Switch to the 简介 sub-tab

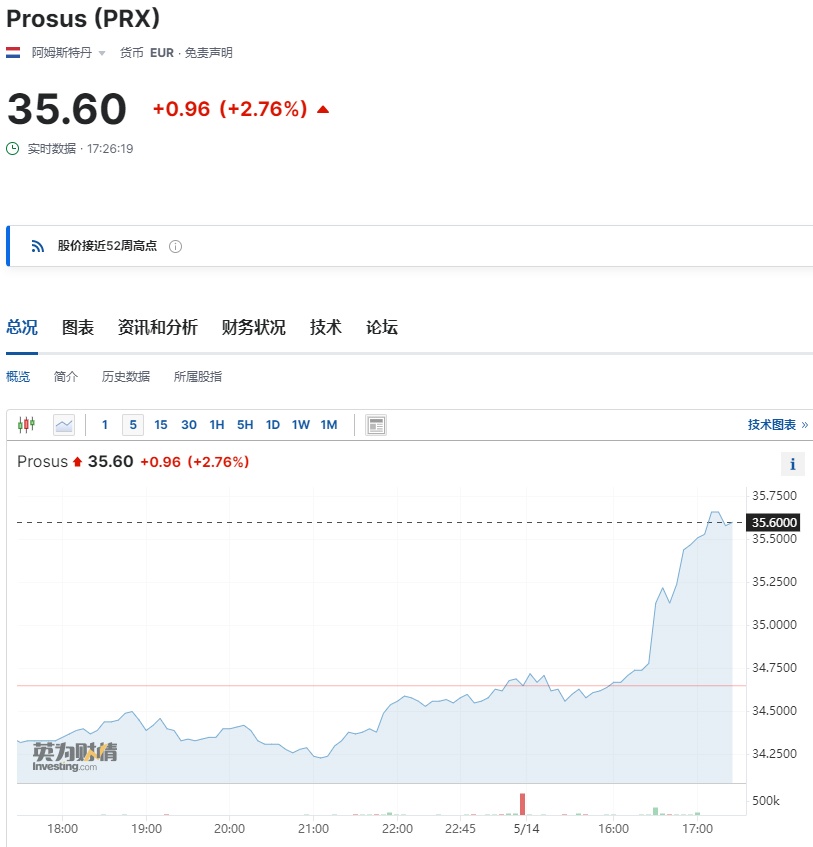(66, 377)
